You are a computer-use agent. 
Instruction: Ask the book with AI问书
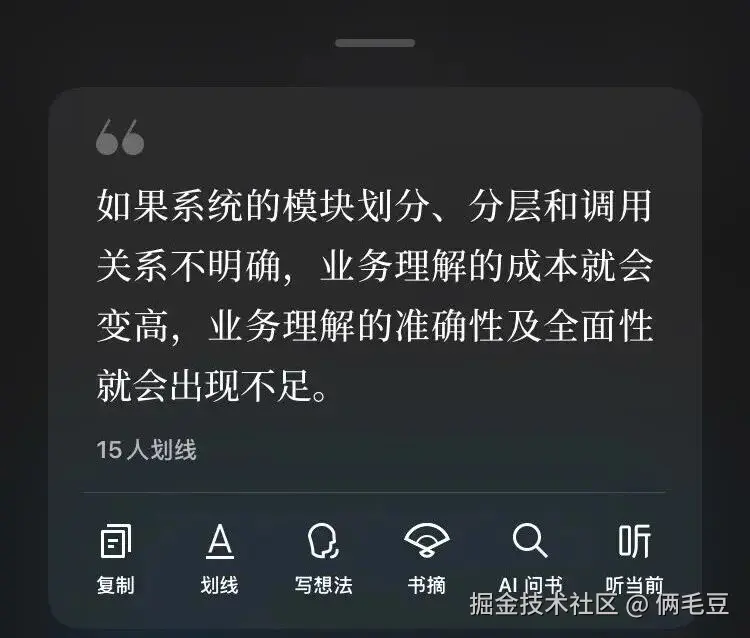(x=530, y=556)
